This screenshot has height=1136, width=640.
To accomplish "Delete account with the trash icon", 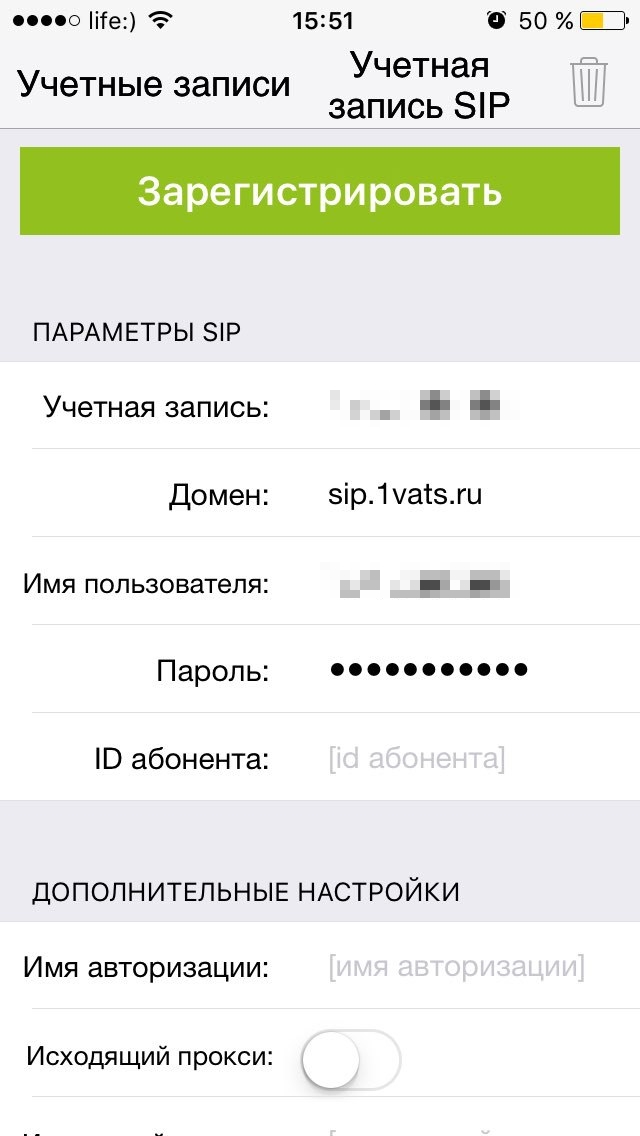I will click(589, 82).
